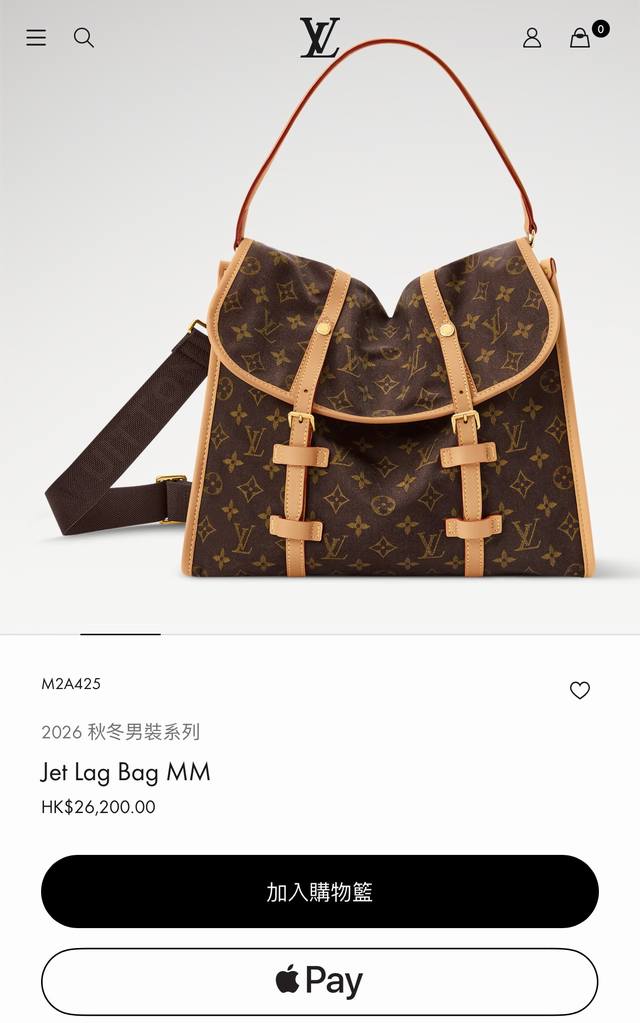Pay with Apple Pay
Image resolution: width=640 pixels, height=1023 pixels.
[320, 981]
